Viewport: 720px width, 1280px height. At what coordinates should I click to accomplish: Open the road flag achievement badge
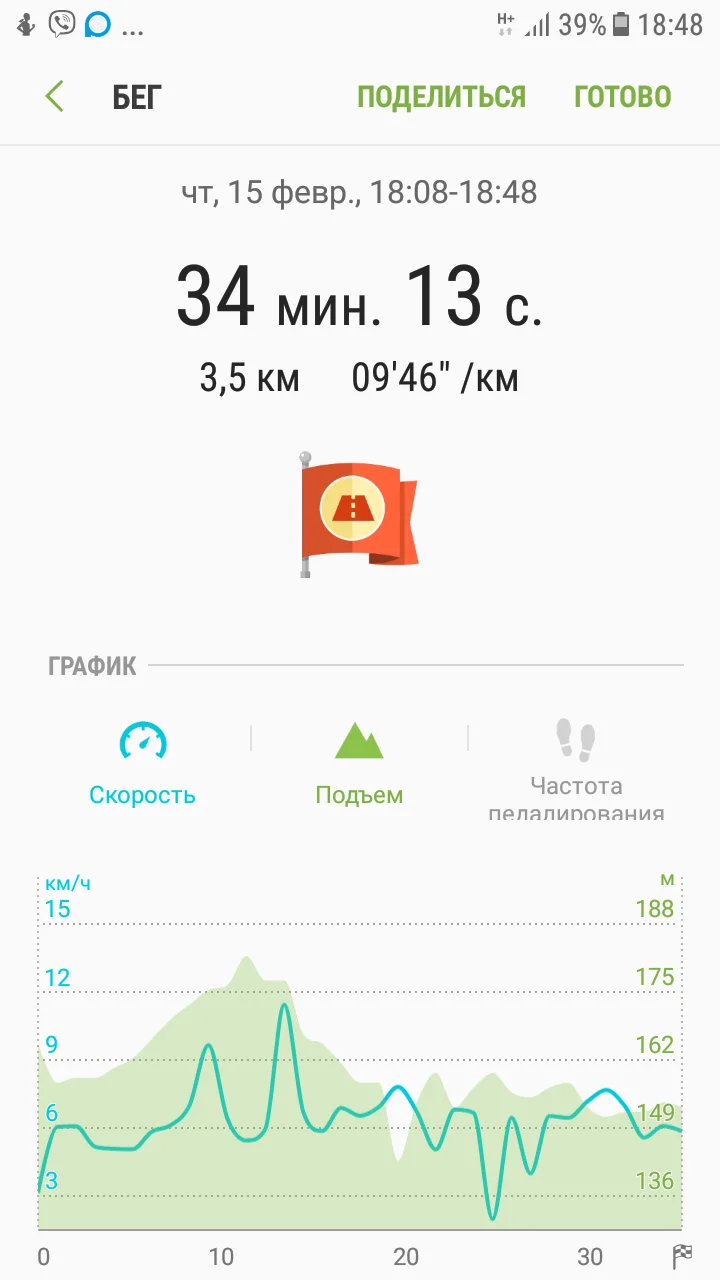(359, 514)
